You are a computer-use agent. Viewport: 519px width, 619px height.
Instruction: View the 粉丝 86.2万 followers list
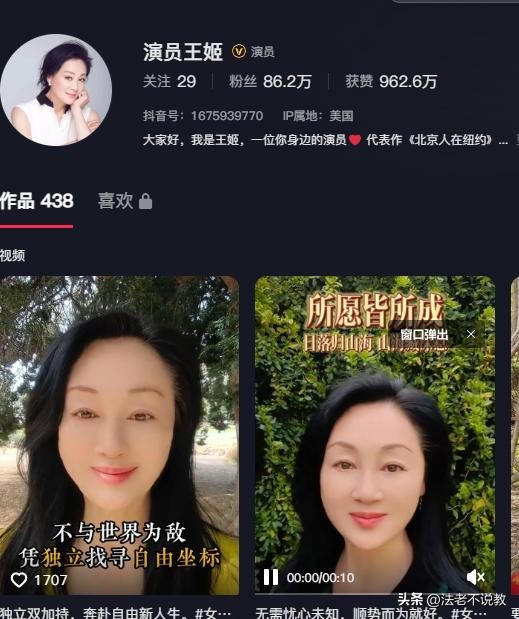pos(270,81)
